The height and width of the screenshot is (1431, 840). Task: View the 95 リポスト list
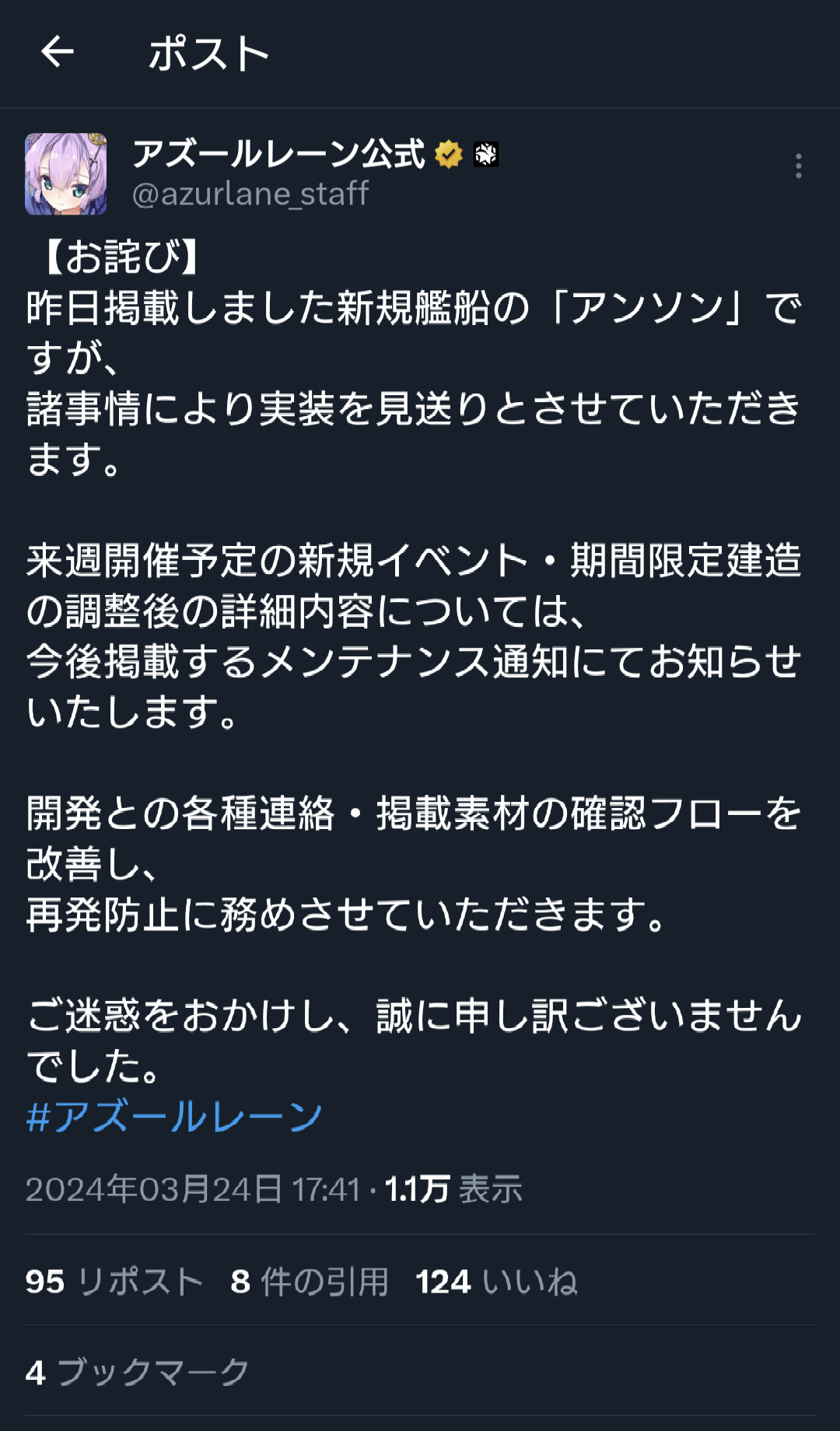(114, 1282)
